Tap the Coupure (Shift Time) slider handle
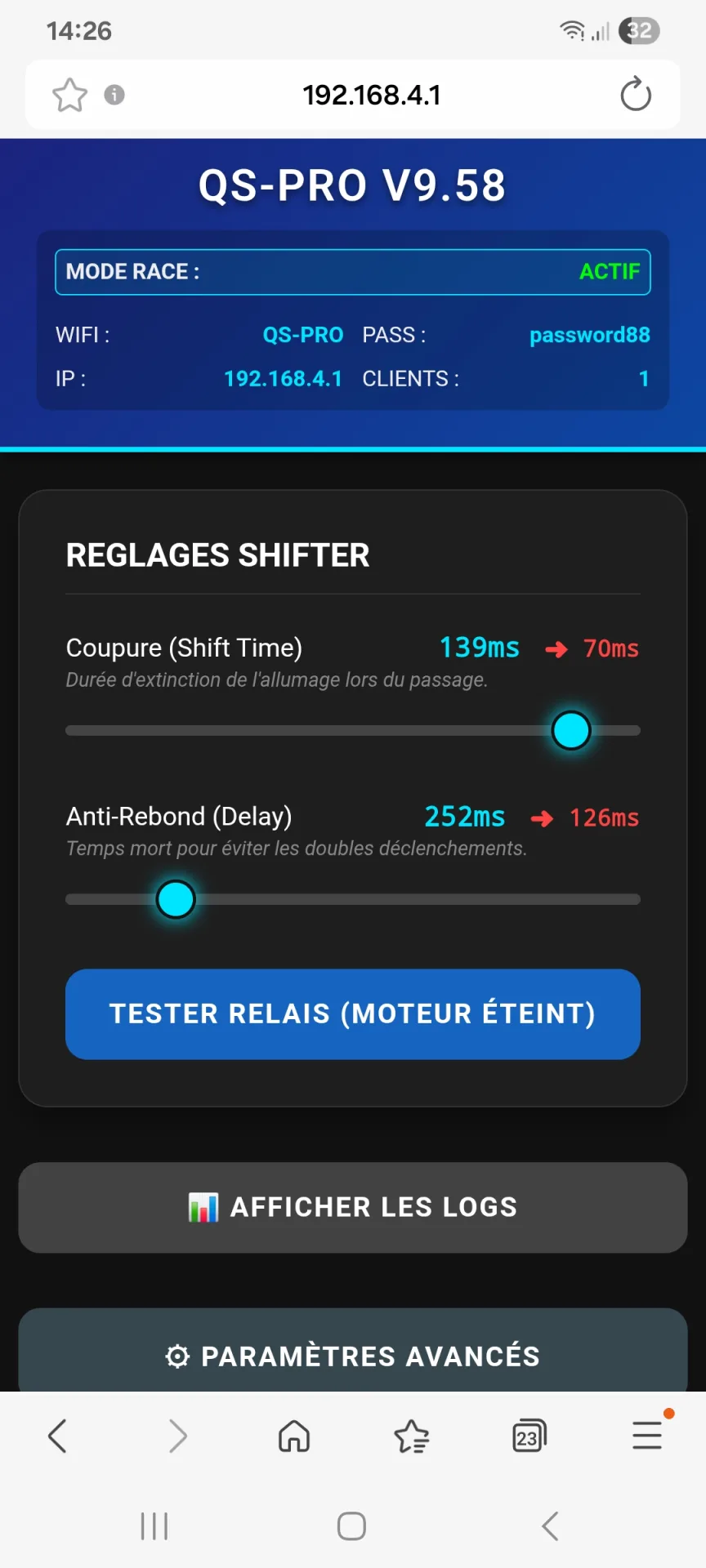Image resolution: width=706 pixels, height=1568 pixels. (571, 730)
